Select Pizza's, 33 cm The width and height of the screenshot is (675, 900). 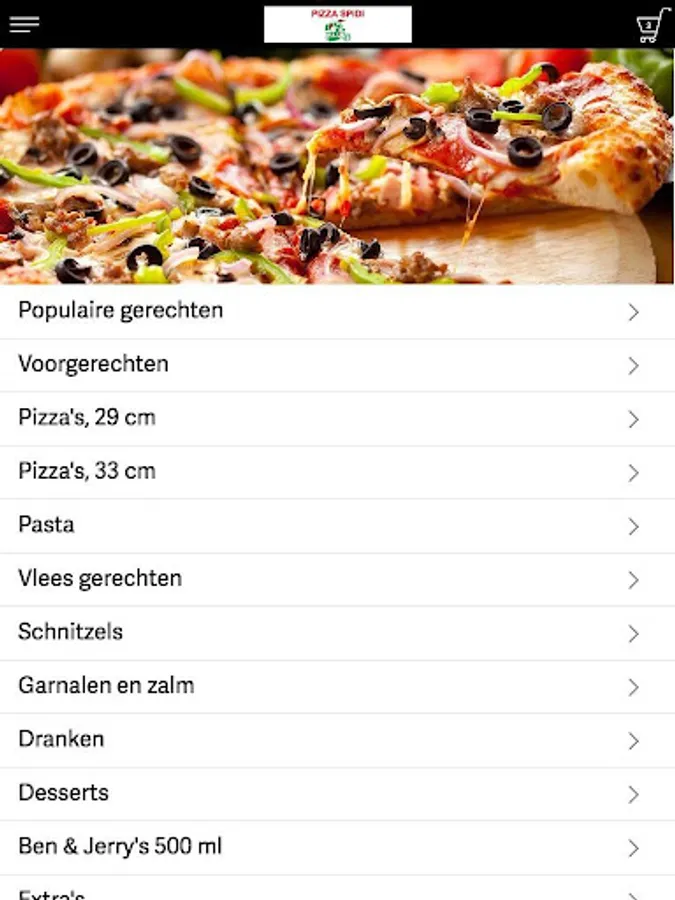pyautogui.click(x=337, y=472)
